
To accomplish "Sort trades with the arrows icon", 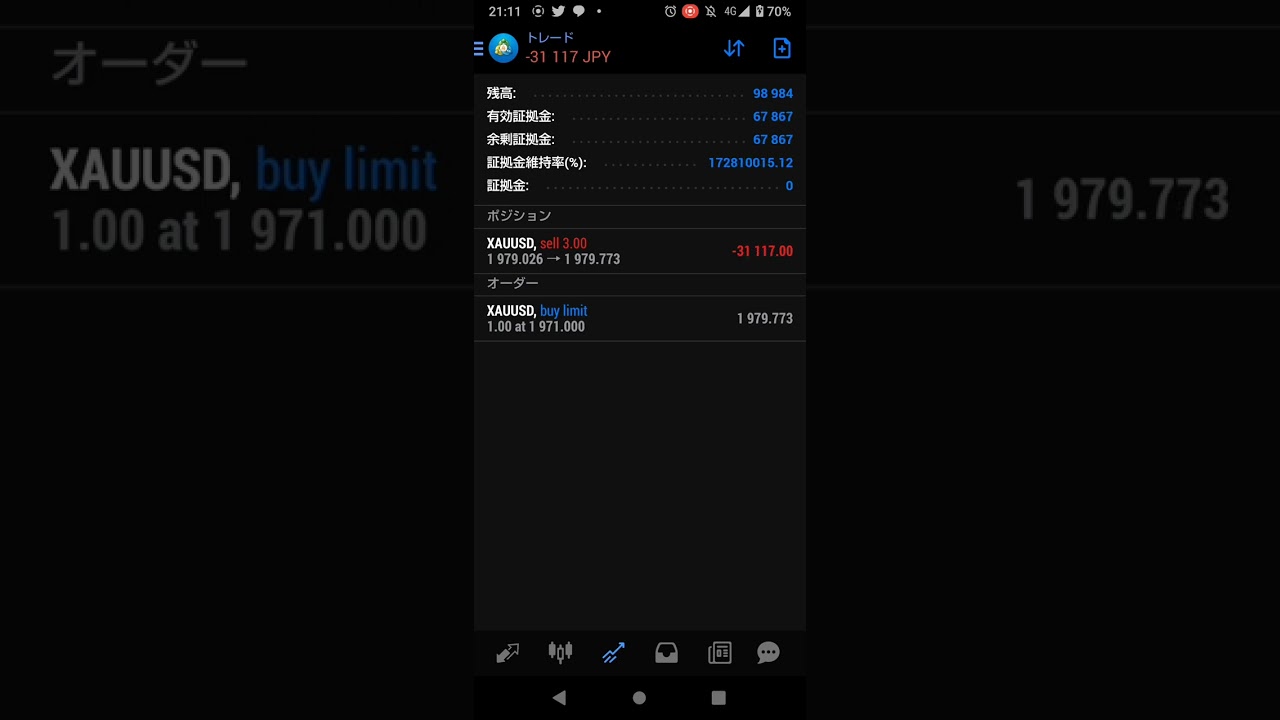I will (x=734, y=48).
